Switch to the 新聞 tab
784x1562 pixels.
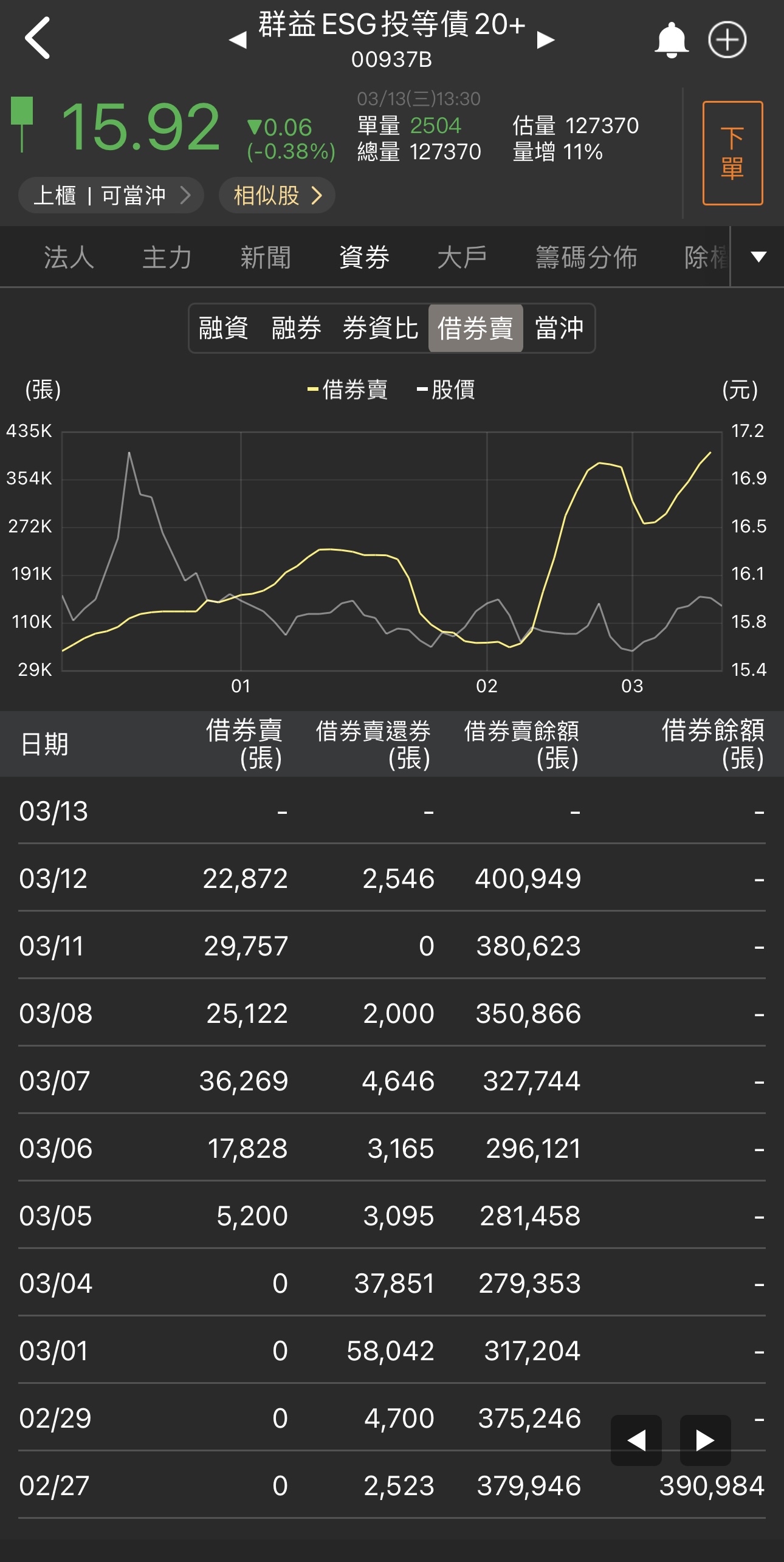click(x=266, y=257)
